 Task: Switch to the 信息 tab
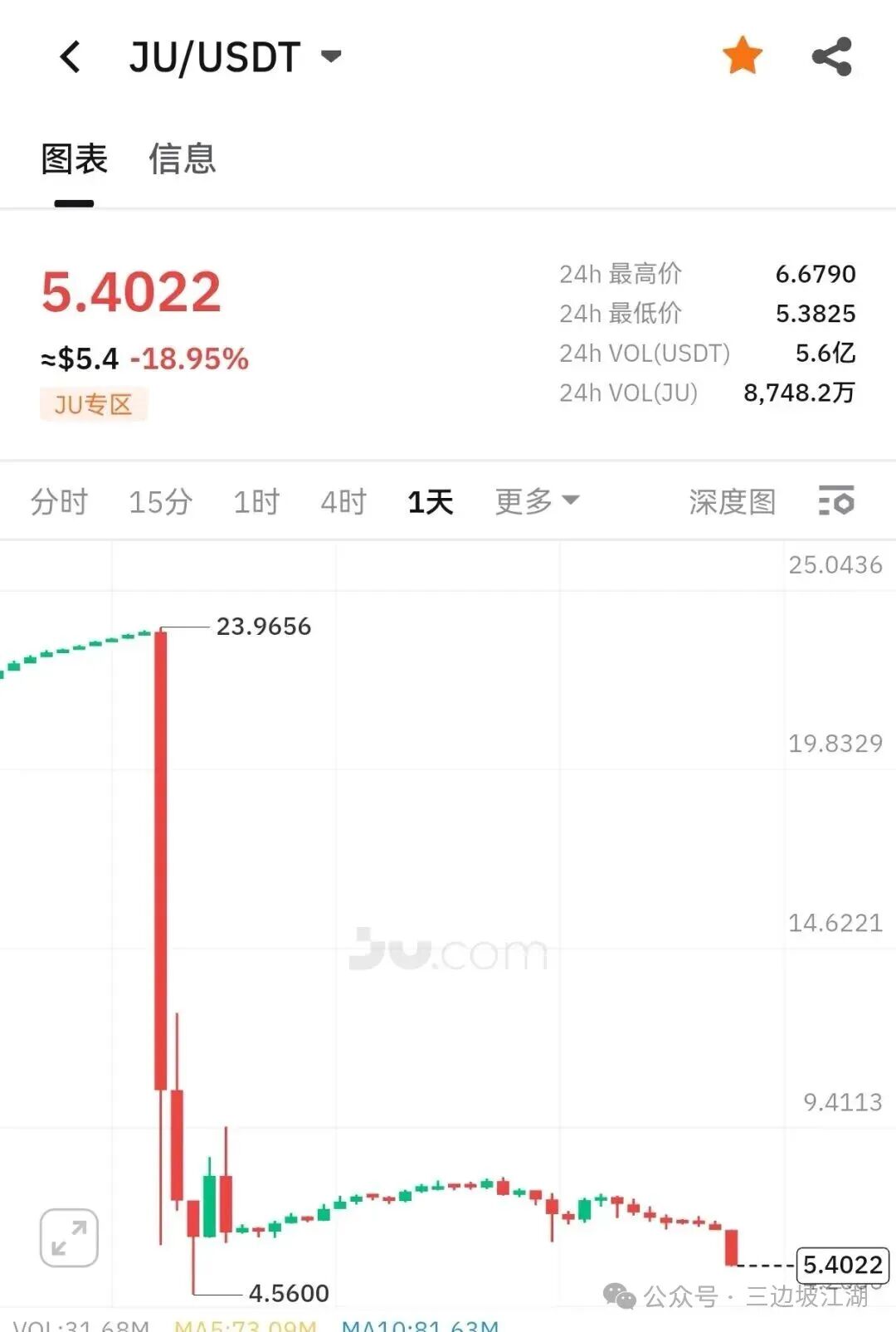[x=182, y=159]
